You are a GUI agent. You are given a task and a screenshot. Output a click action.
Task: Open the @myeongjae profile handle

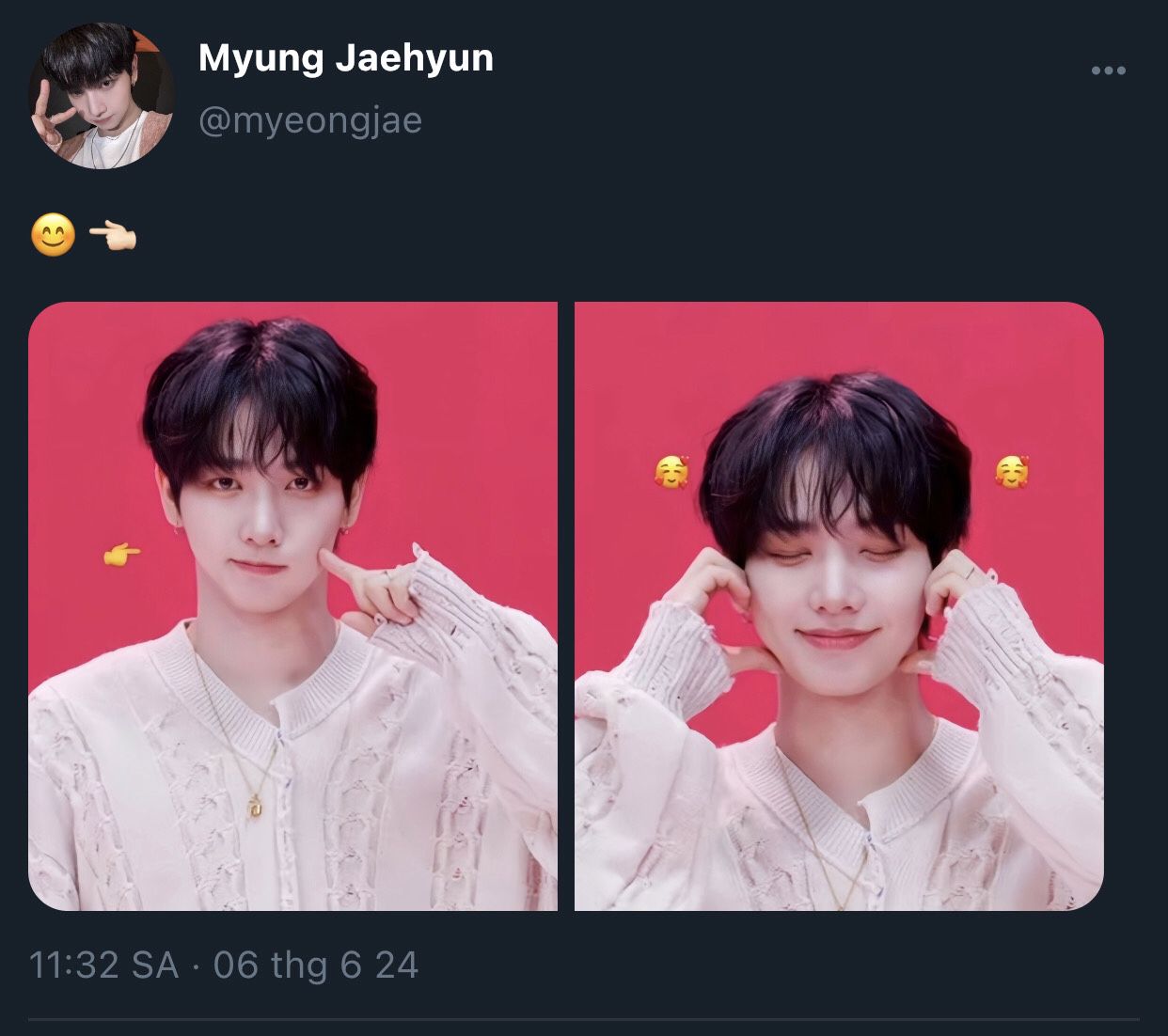tap(310, 120)
